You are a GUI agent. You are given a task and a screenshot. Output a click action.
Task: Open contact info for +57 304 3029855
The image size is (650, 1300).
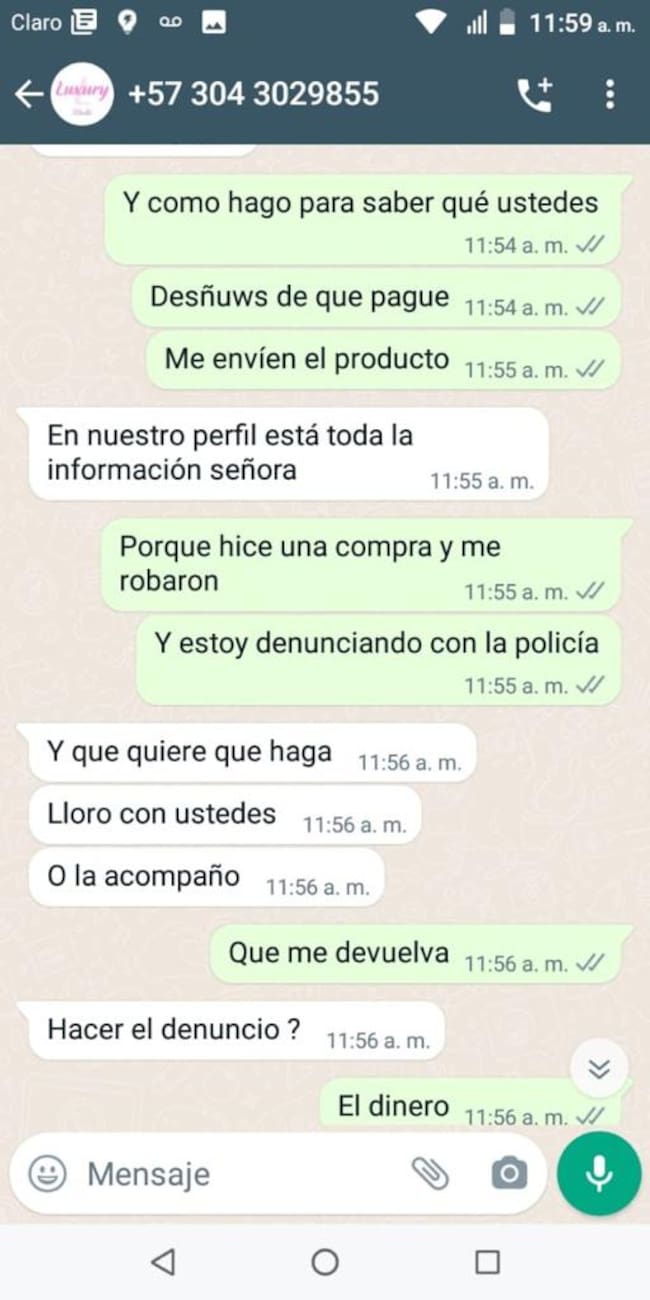[253, 94]
